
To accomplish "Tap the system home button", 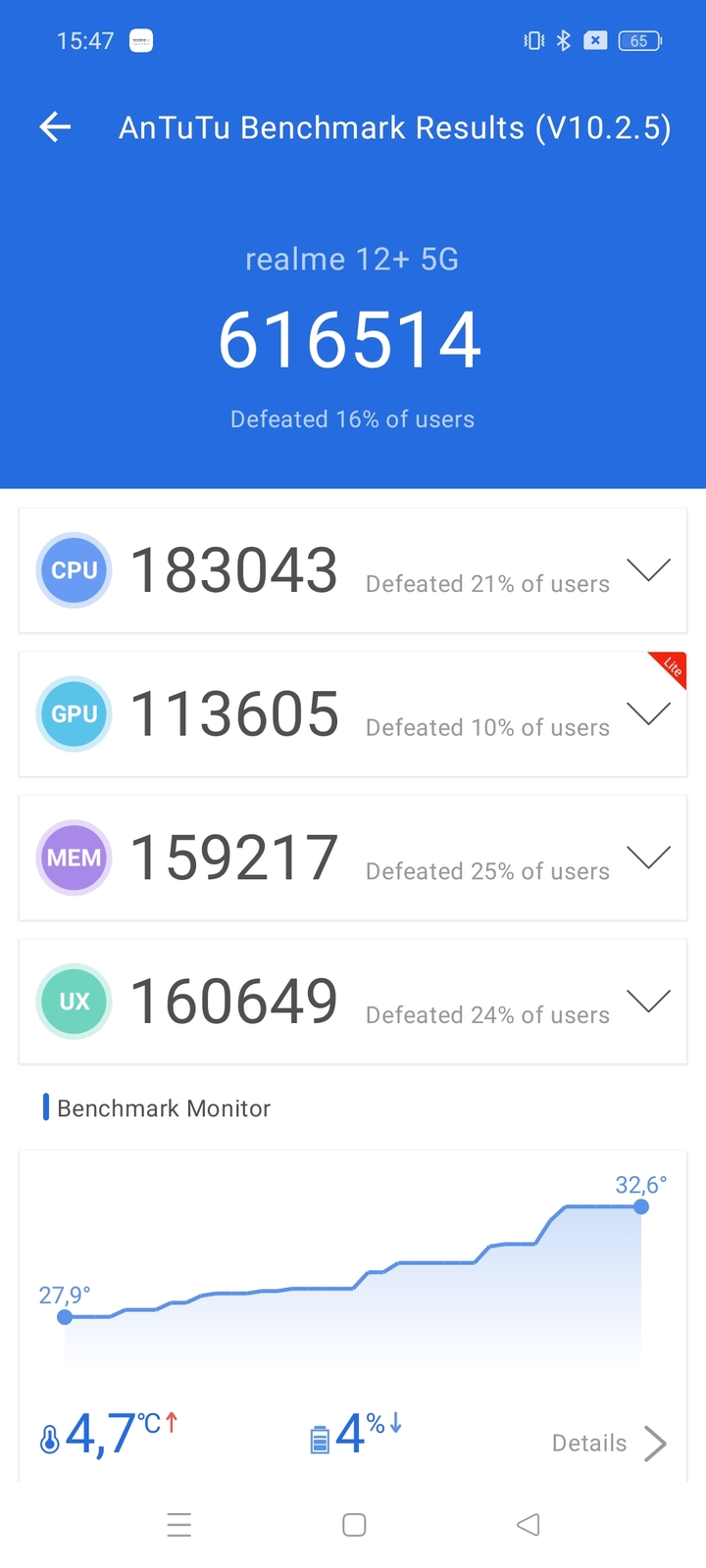I will coord(354,1525).
